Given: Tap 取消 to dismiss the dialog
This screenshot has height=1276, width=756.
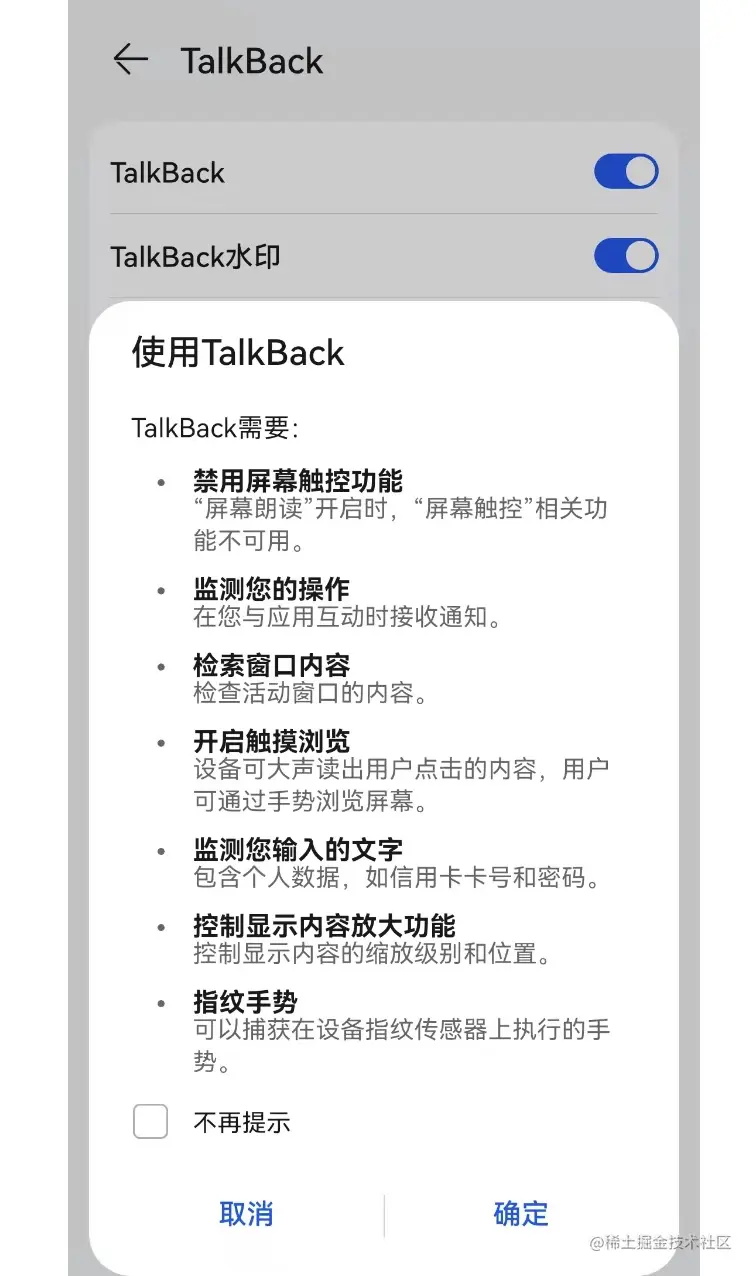Looking at the screenshot, I should (245, 1214).
